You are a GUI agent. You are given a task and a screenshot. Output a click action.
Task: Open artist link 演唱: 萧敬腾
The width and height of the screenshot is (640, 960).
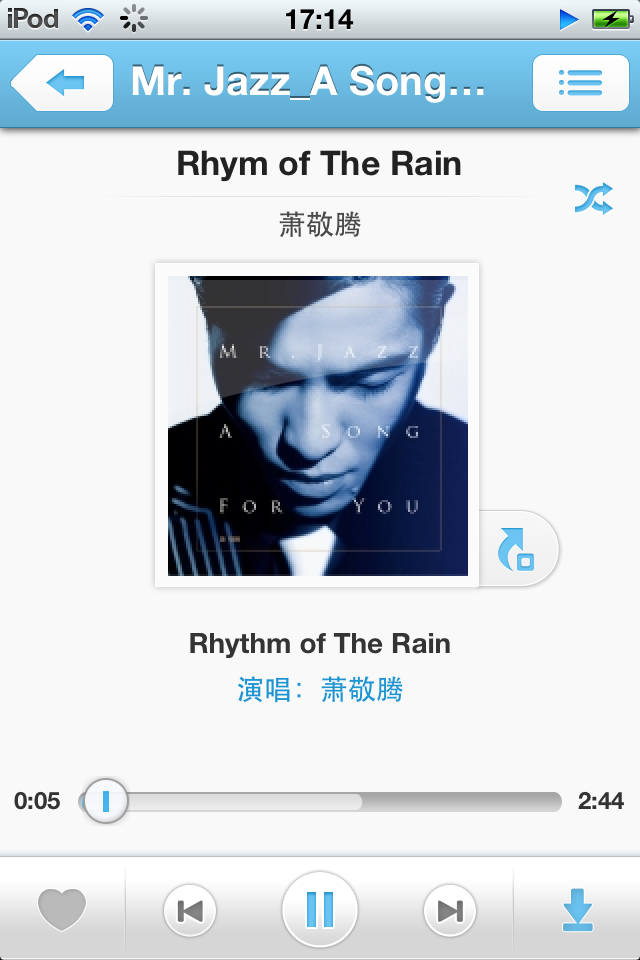[x=320, y=690]
